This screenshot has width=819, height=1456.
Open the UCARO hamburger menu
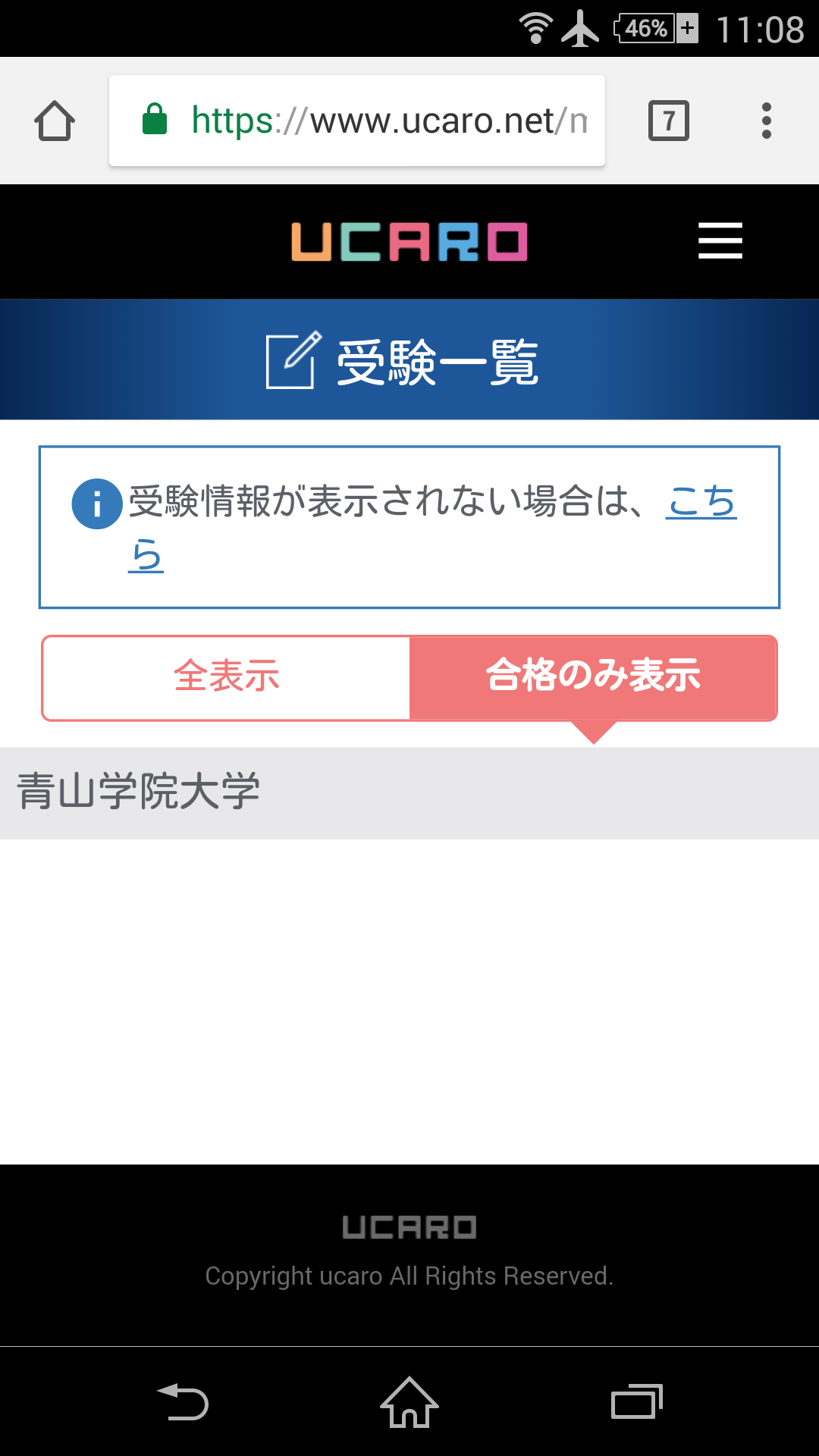[x=720, y=240]
